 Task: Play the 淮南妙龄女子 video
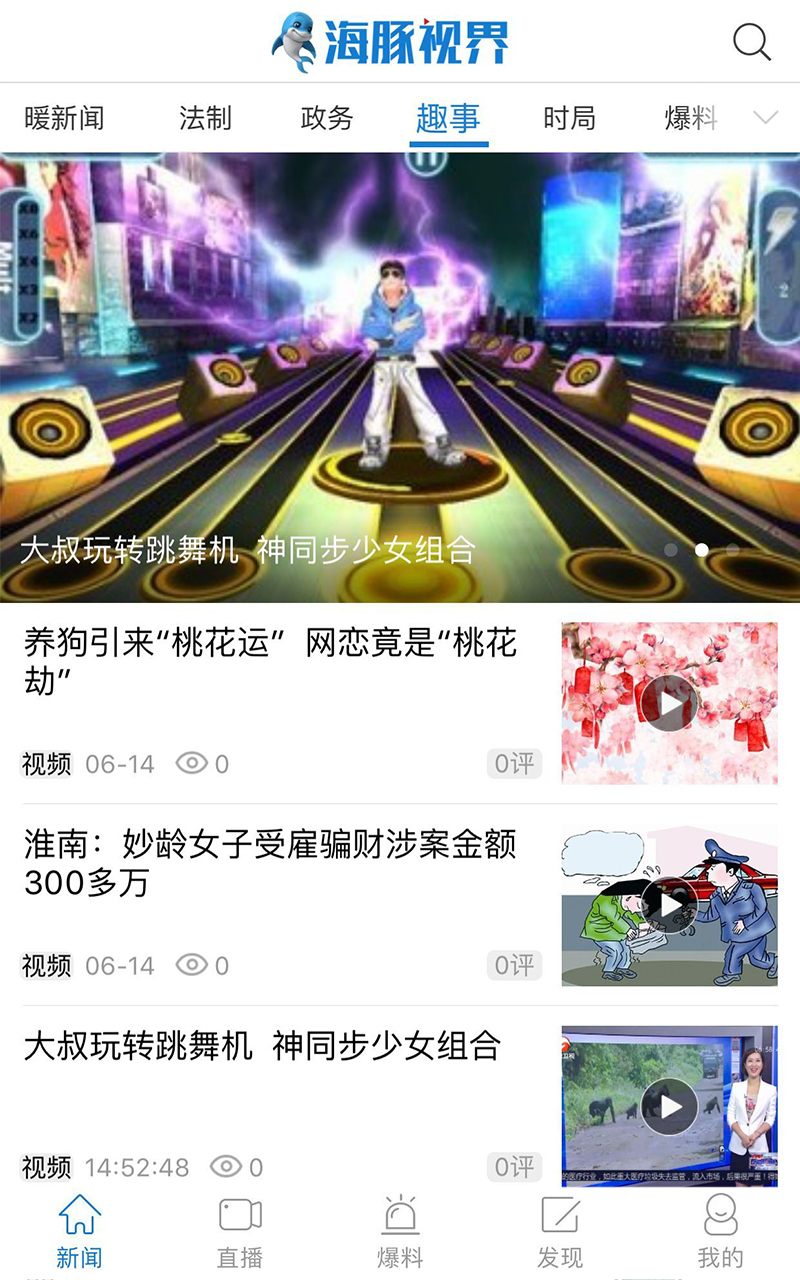point(668,903)
